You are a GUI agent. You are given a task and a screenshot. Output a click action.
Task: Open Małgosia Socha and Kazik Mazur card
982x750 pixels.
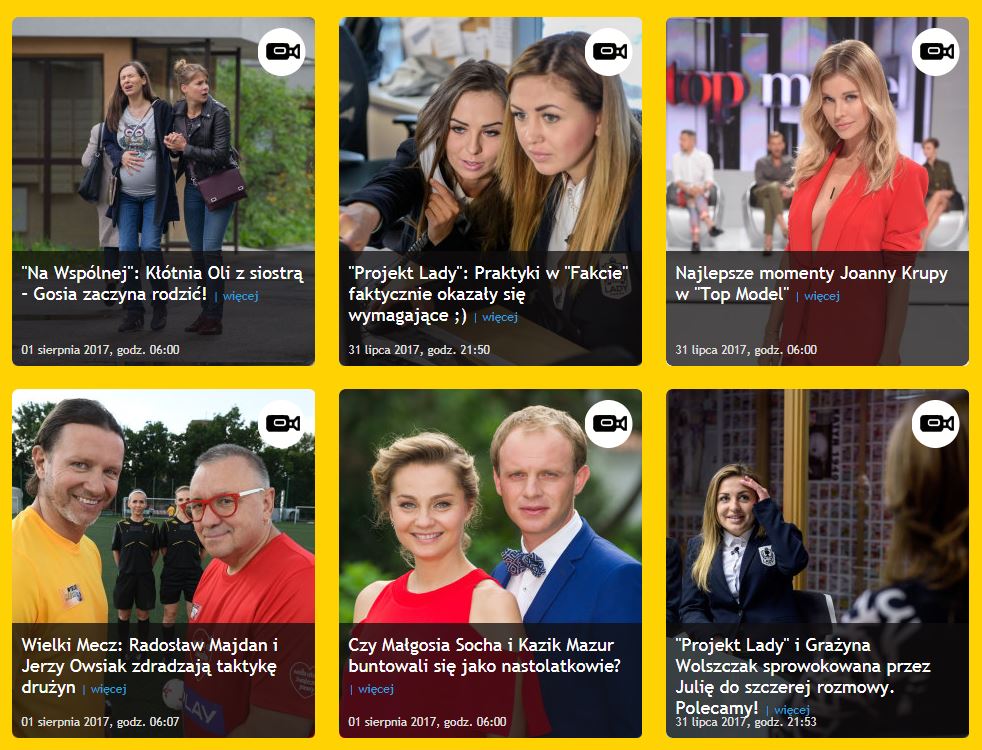click(x=490, y=655)
